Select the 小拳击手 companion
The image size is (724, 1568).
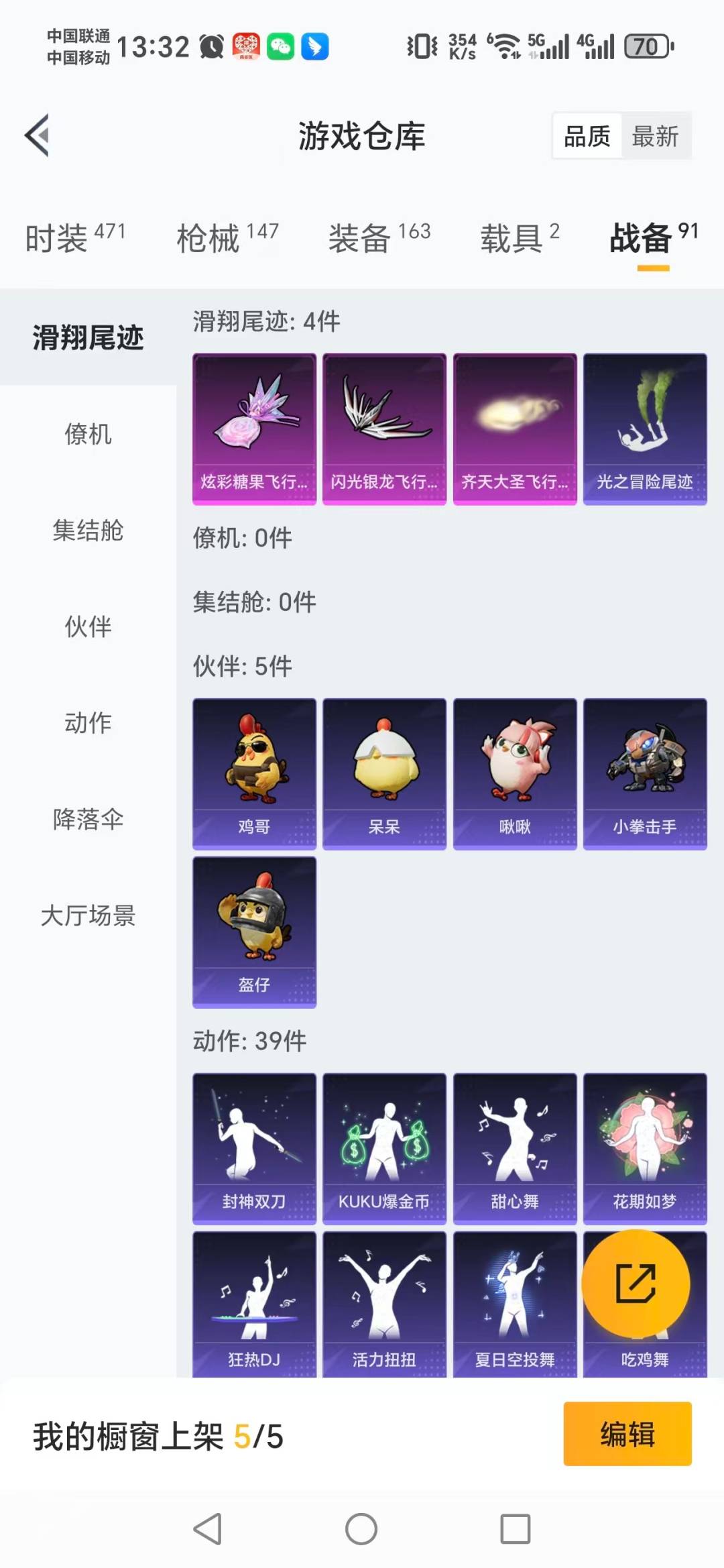coord(645,773)
